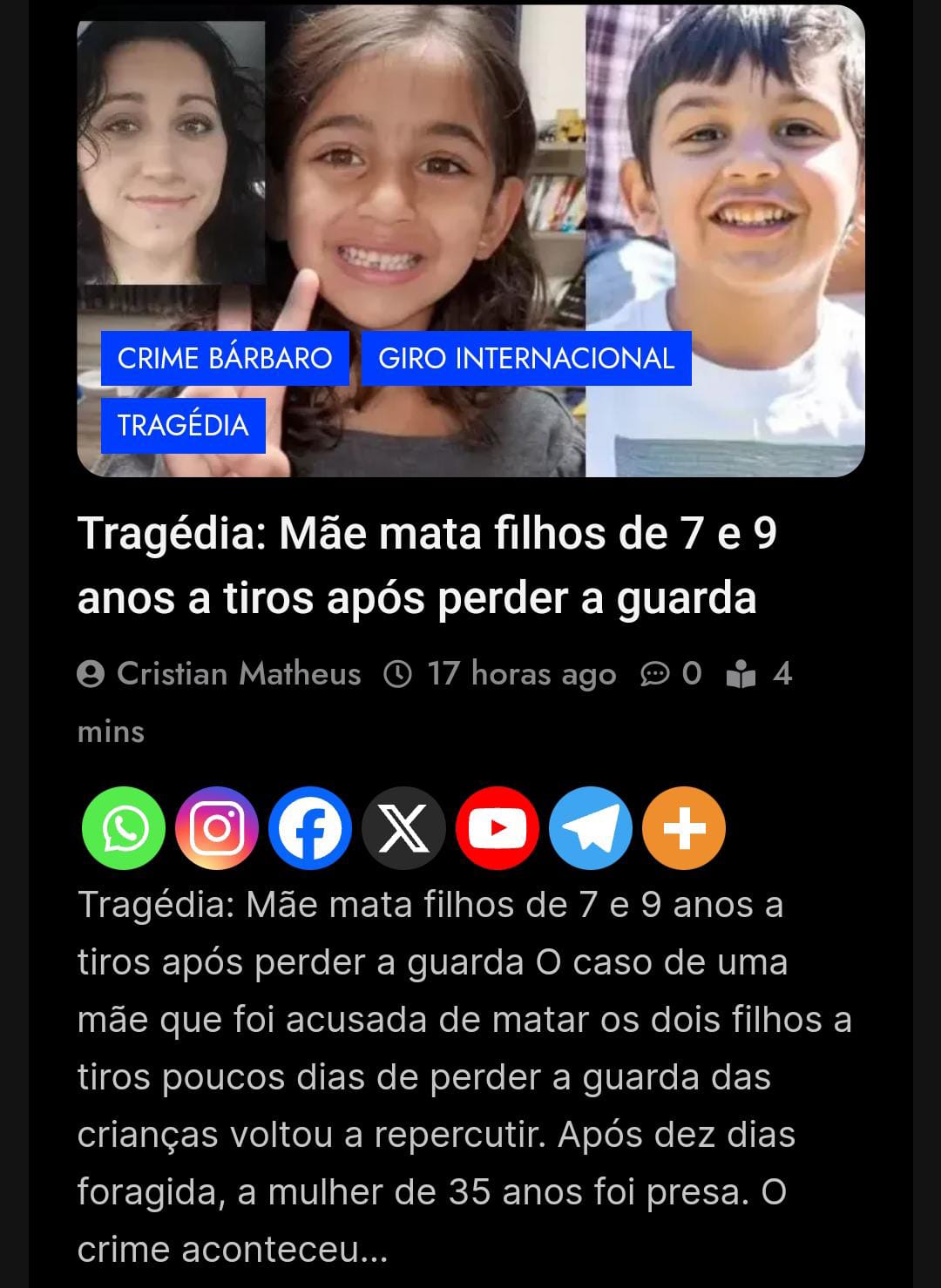Open the article's featured image

[470, 174]
